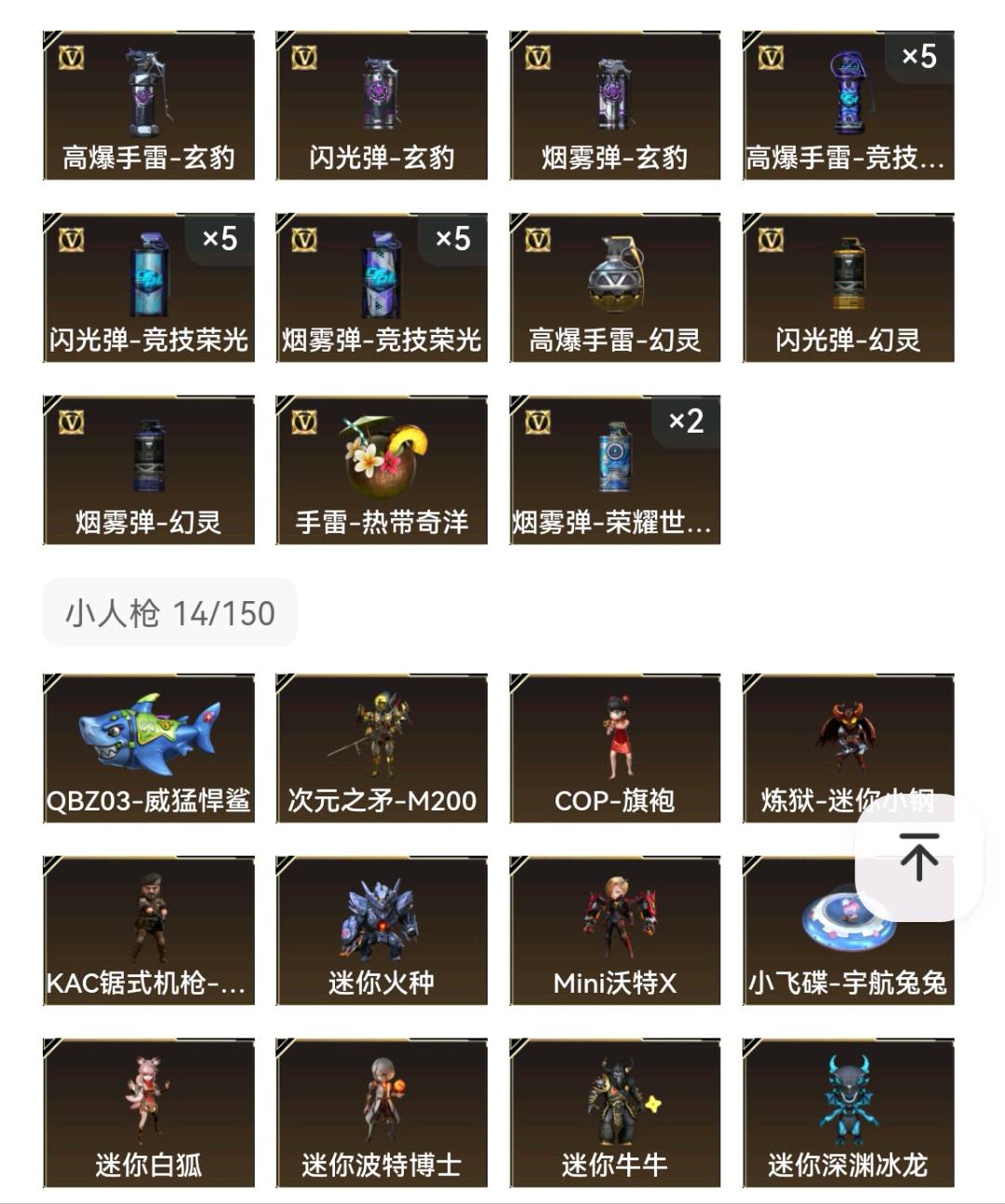Open the 迷你火种 tile
This screenshot has height=1204, width=1005.
[382, 931]
